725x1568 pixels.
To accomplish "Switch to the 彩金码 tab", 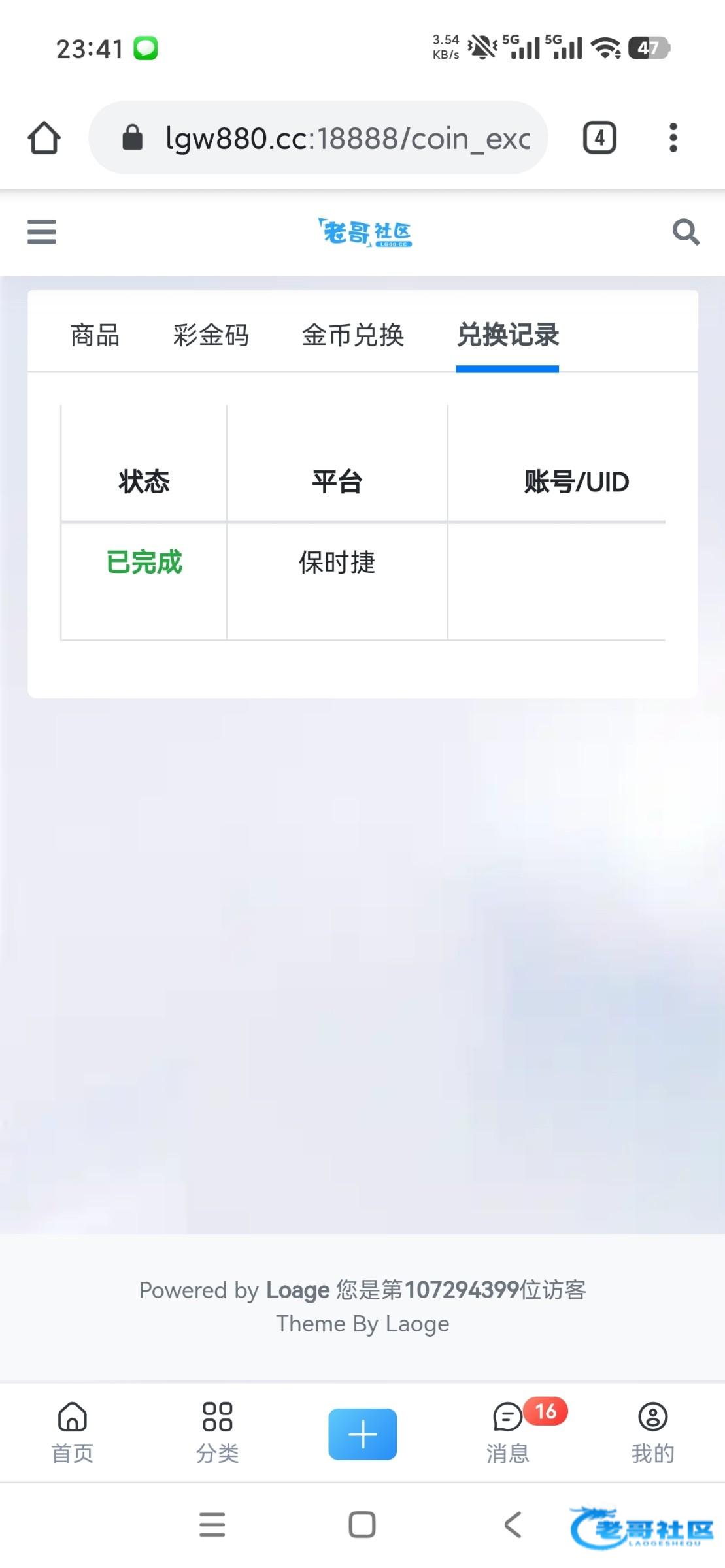I will [x=211, y=335].
